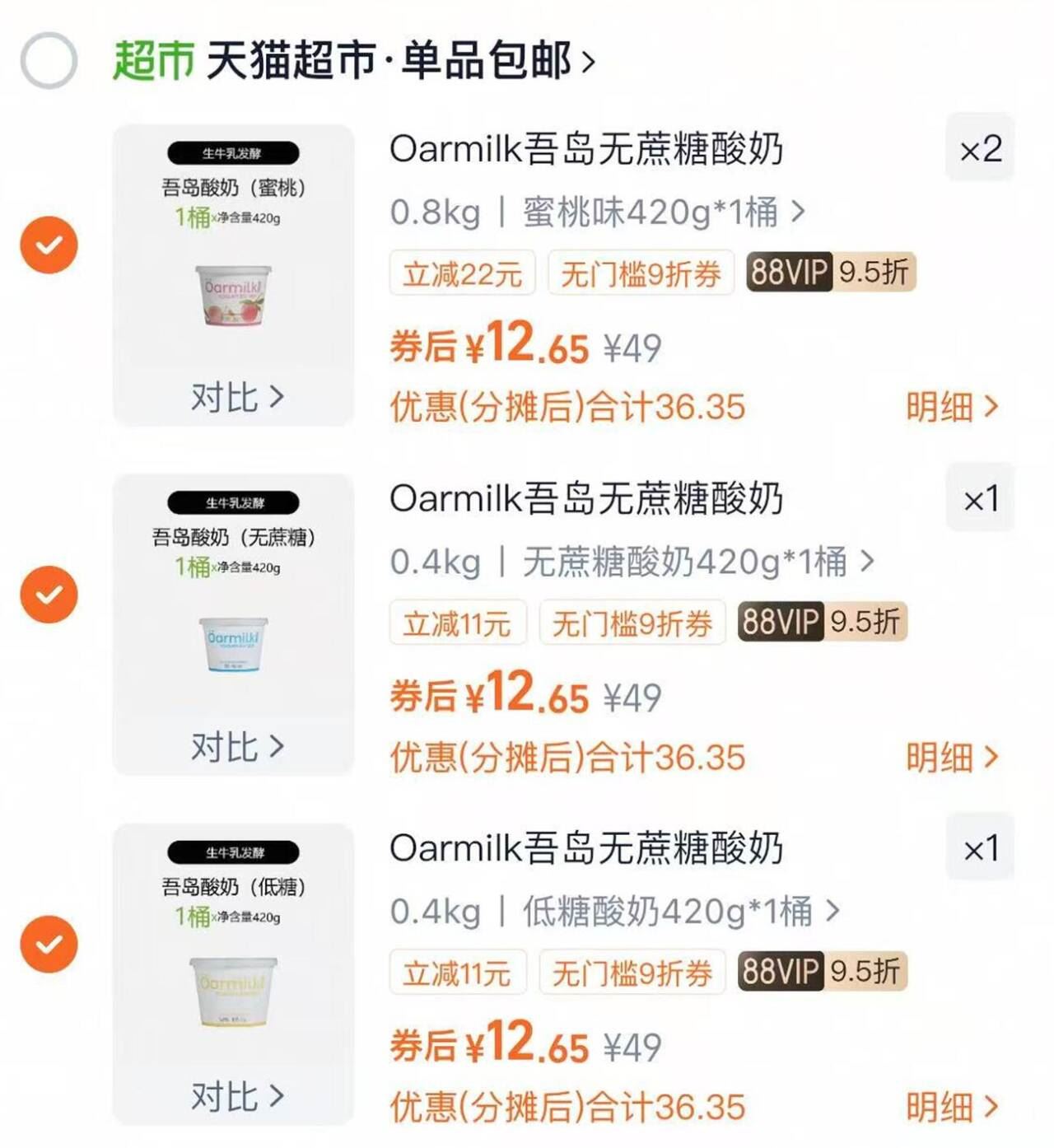Compare the 蜜桃 yogurt via 对比
Screen dimensions: 1054x1148
[x=236, y=397]
